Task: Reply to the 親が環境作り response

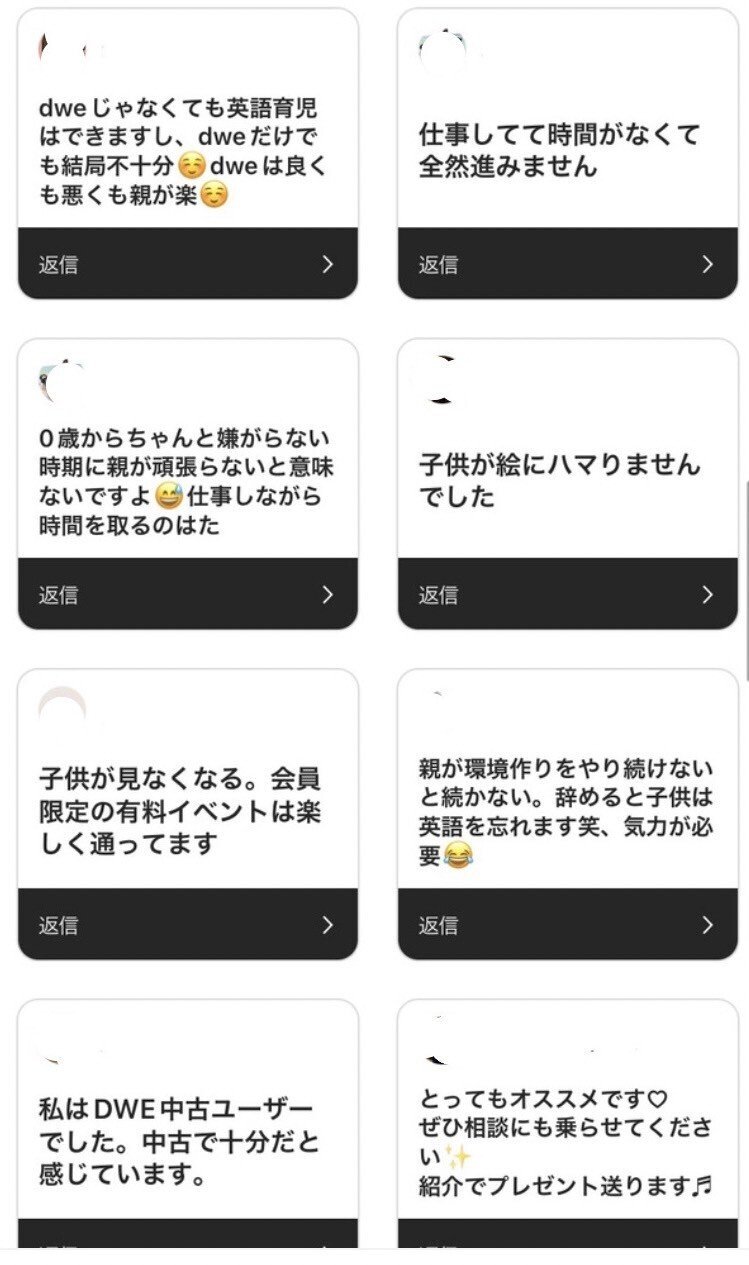Action: (567, 924)
